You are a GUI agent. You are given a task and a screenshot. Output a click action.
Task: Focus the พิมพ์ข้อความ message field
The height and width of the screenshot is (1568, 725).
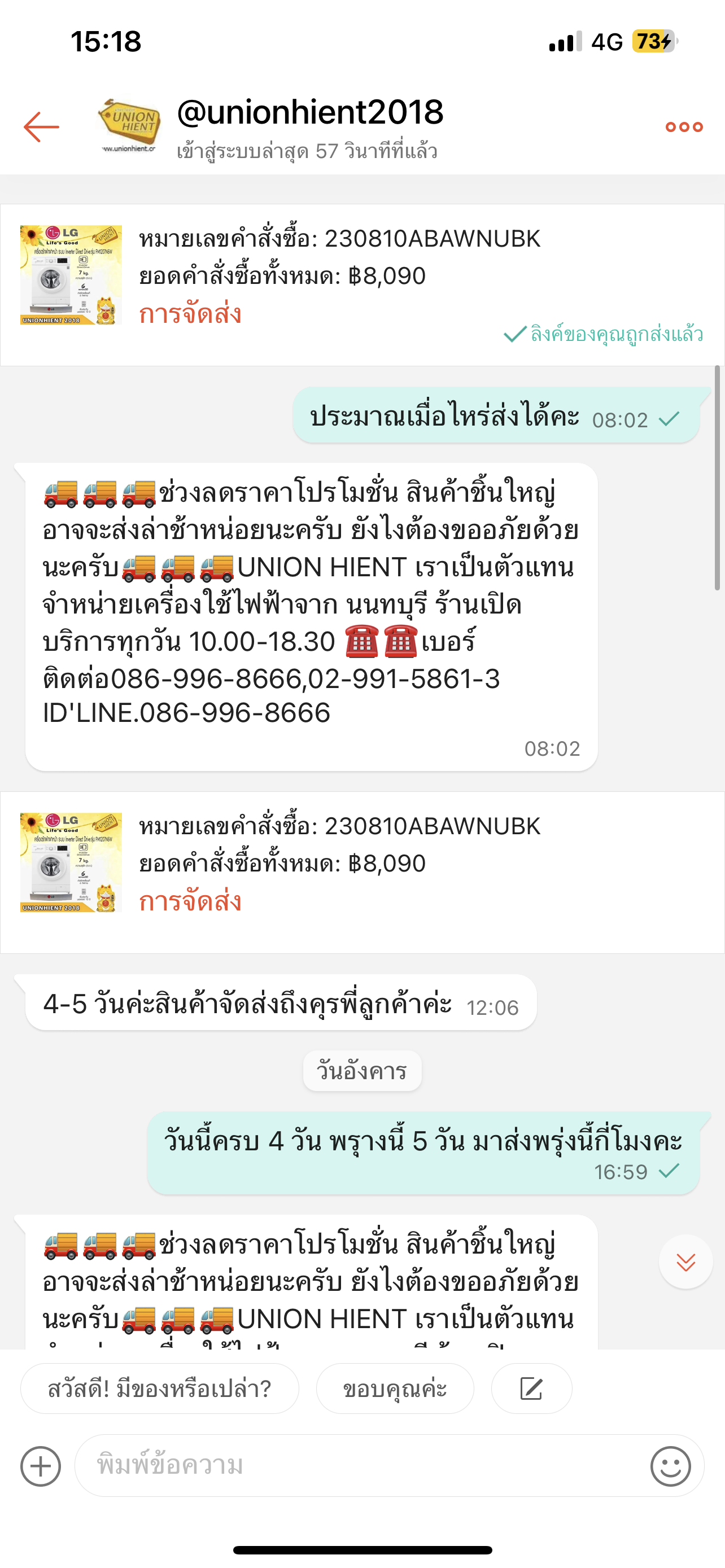(359, 1466)
